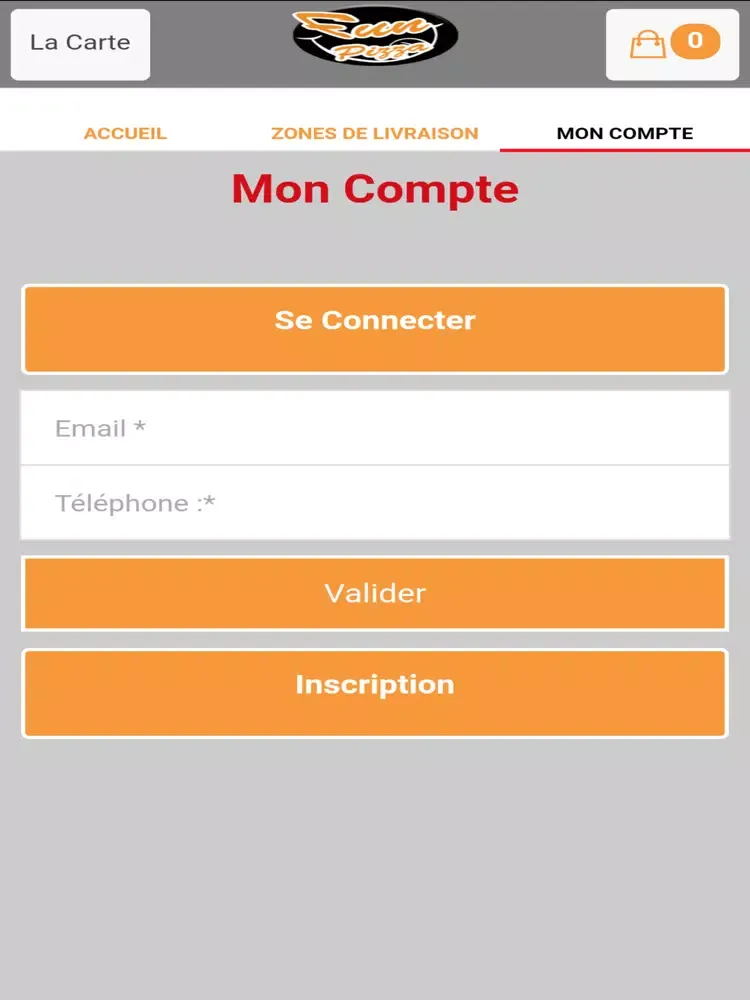Open the La Carte menu
Screen dimensions: 750x1000
(80, 43)
